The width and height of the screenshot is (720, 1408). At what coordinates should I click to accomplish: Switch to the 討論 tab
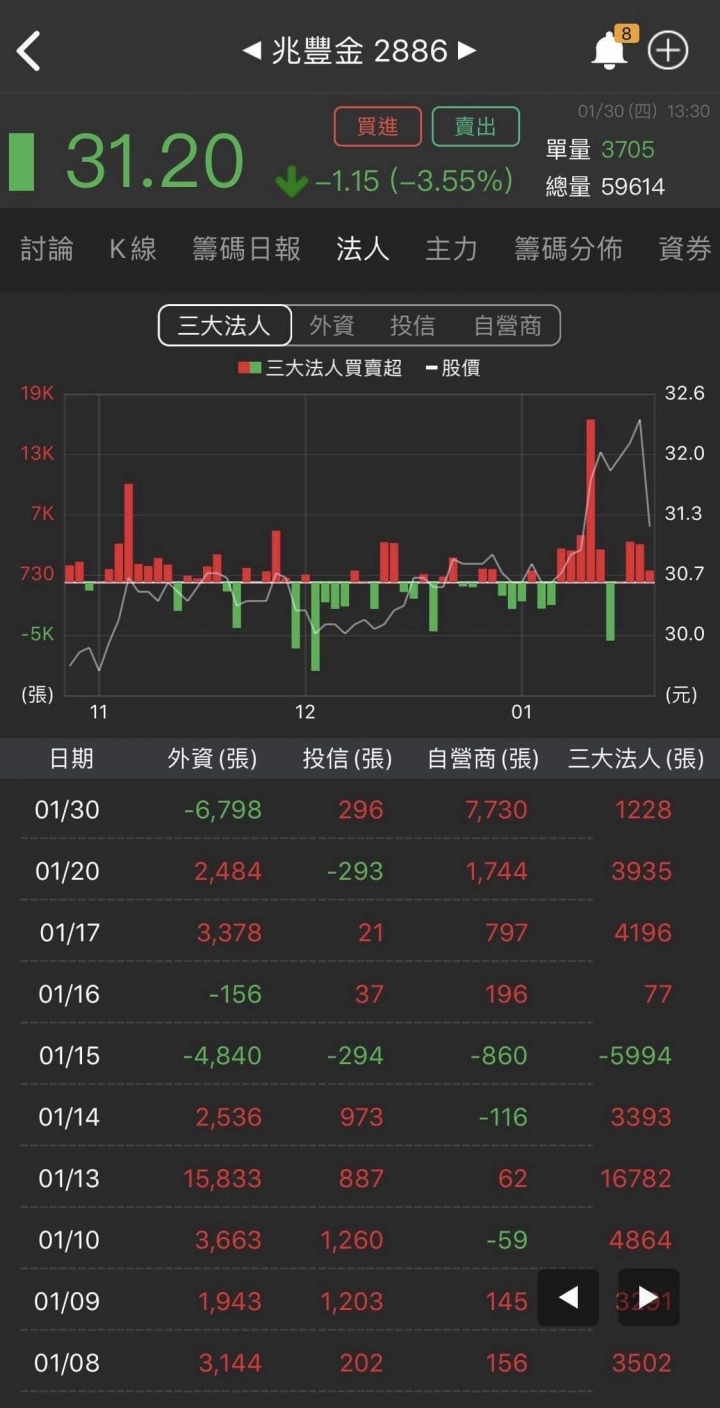tap(47, 249)
